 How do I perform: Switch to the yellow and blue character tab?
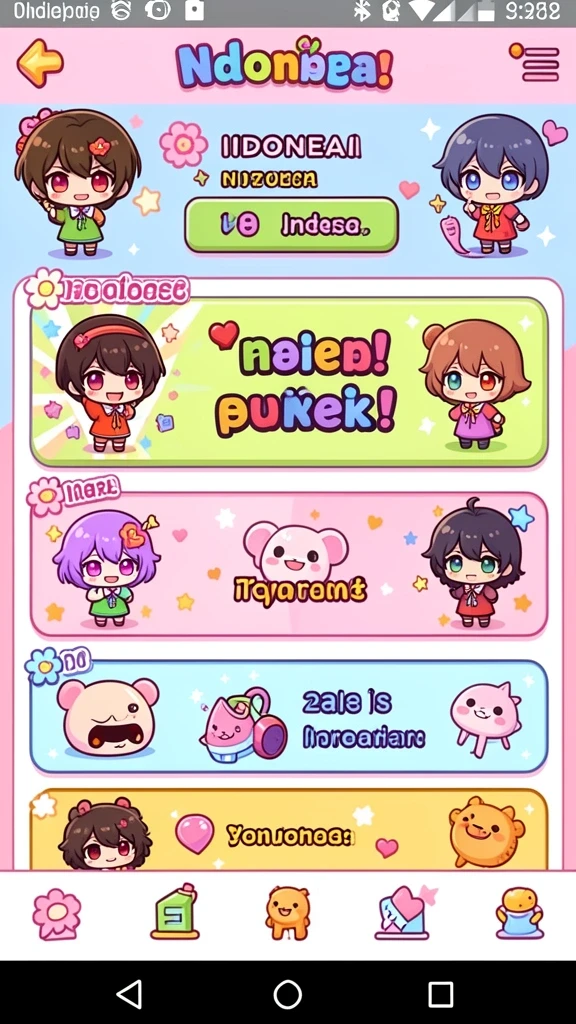519,913
